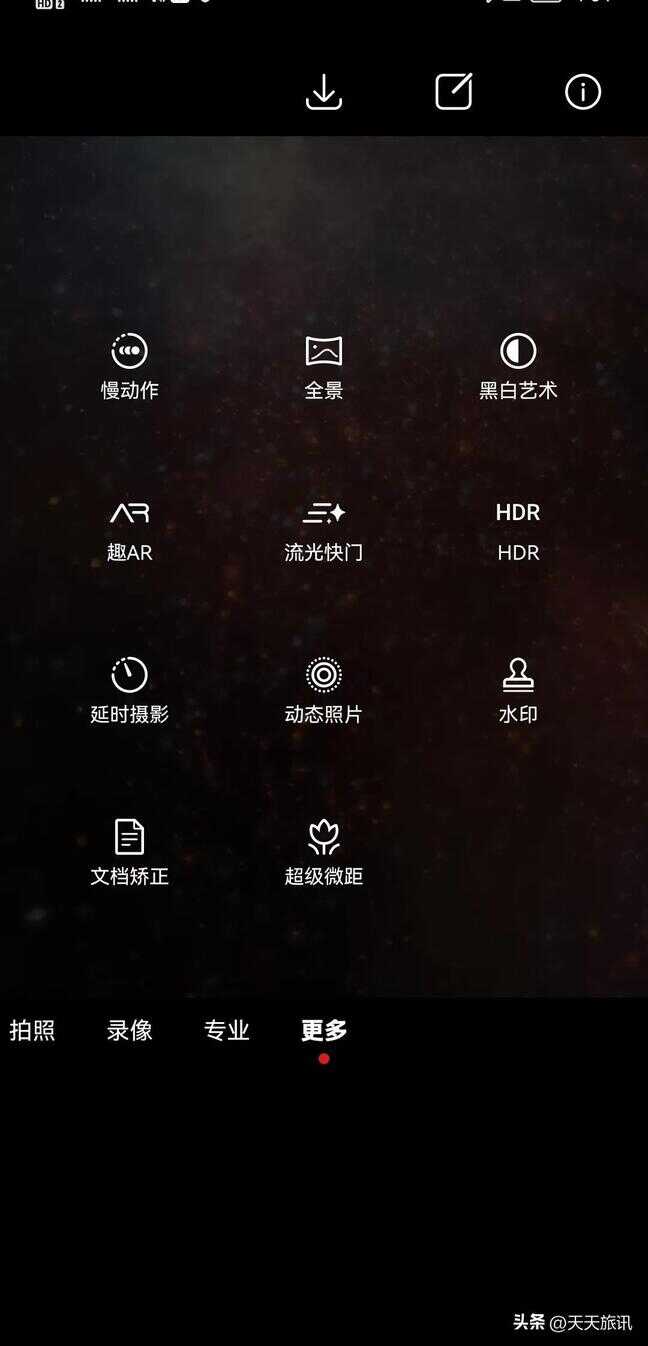Select the 更多 more tab
648x1346 pixels.
click(x=323, y=1030)
